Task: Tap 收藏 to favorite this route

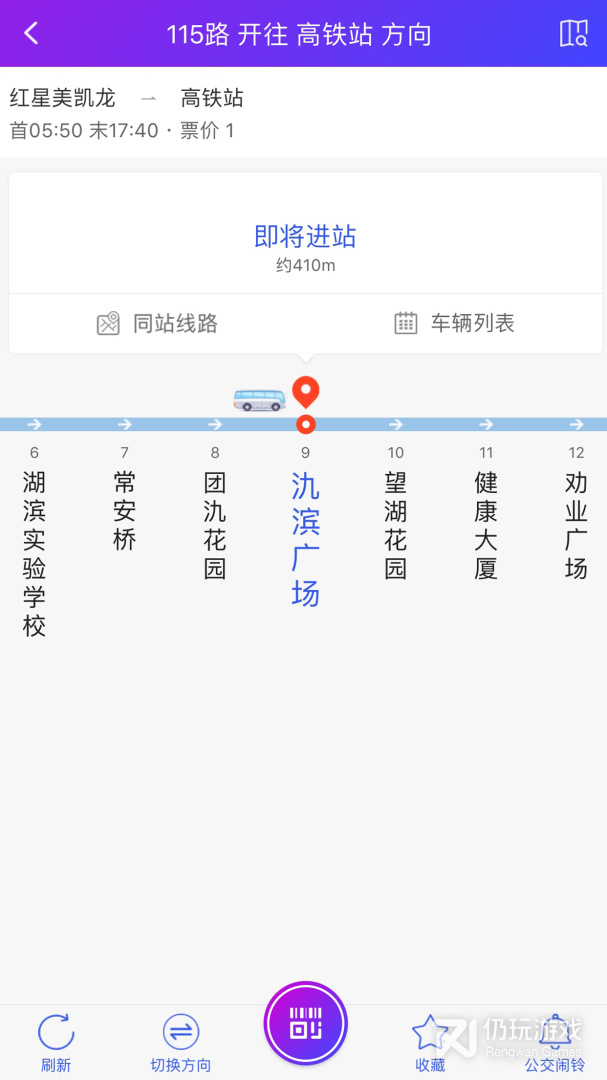Action: click(430, 1042)
